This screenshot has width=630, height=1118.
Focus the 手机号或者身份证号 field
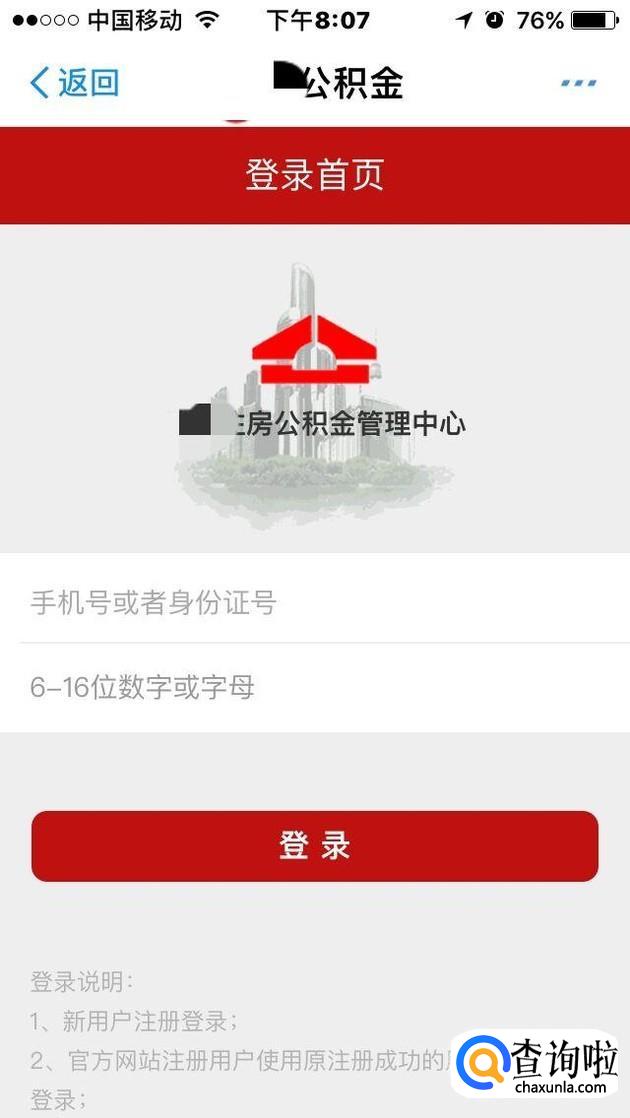[315, 603]
